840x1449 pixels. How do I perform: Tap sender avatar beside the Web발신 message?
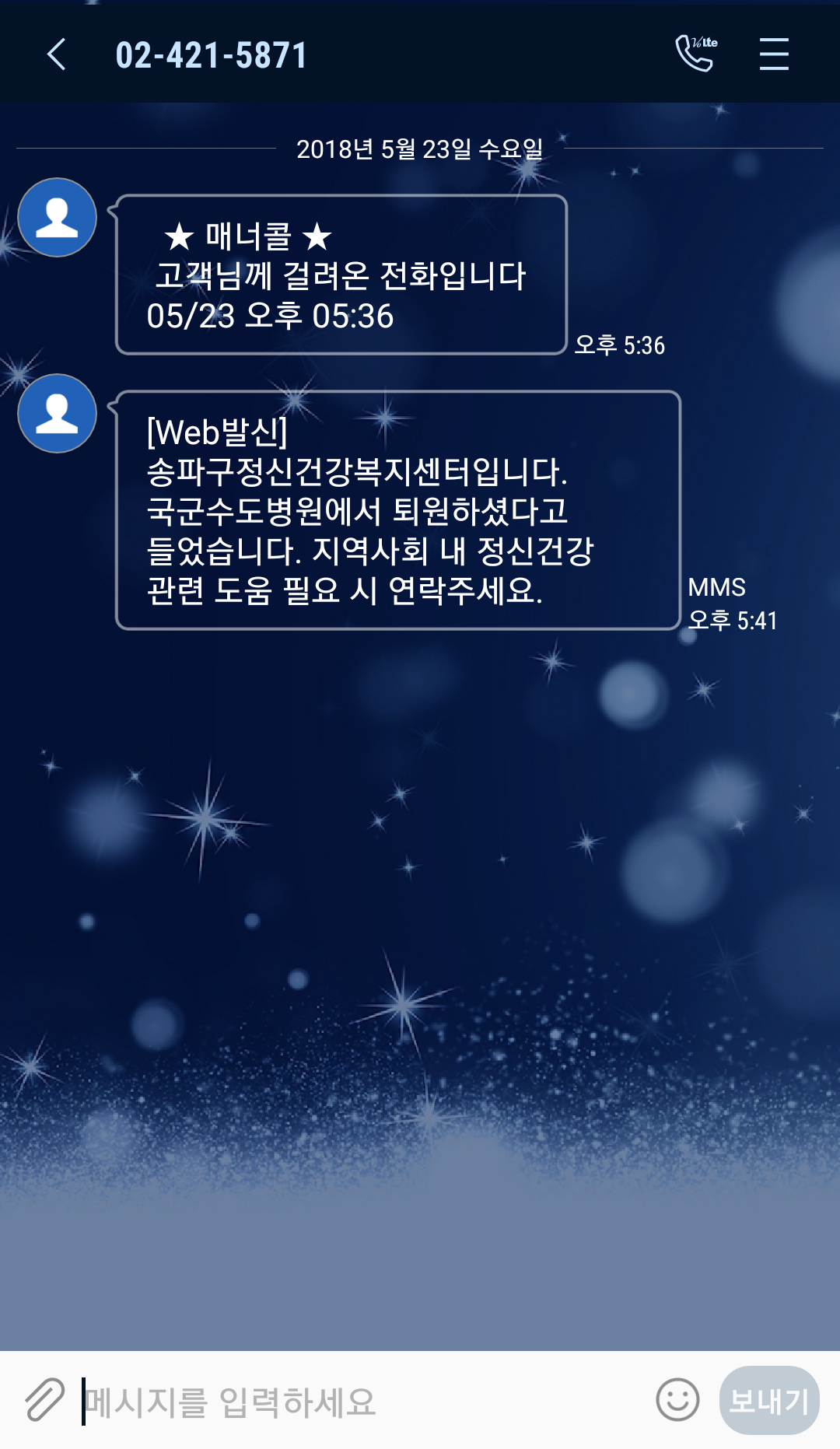(x=57, y=413)
